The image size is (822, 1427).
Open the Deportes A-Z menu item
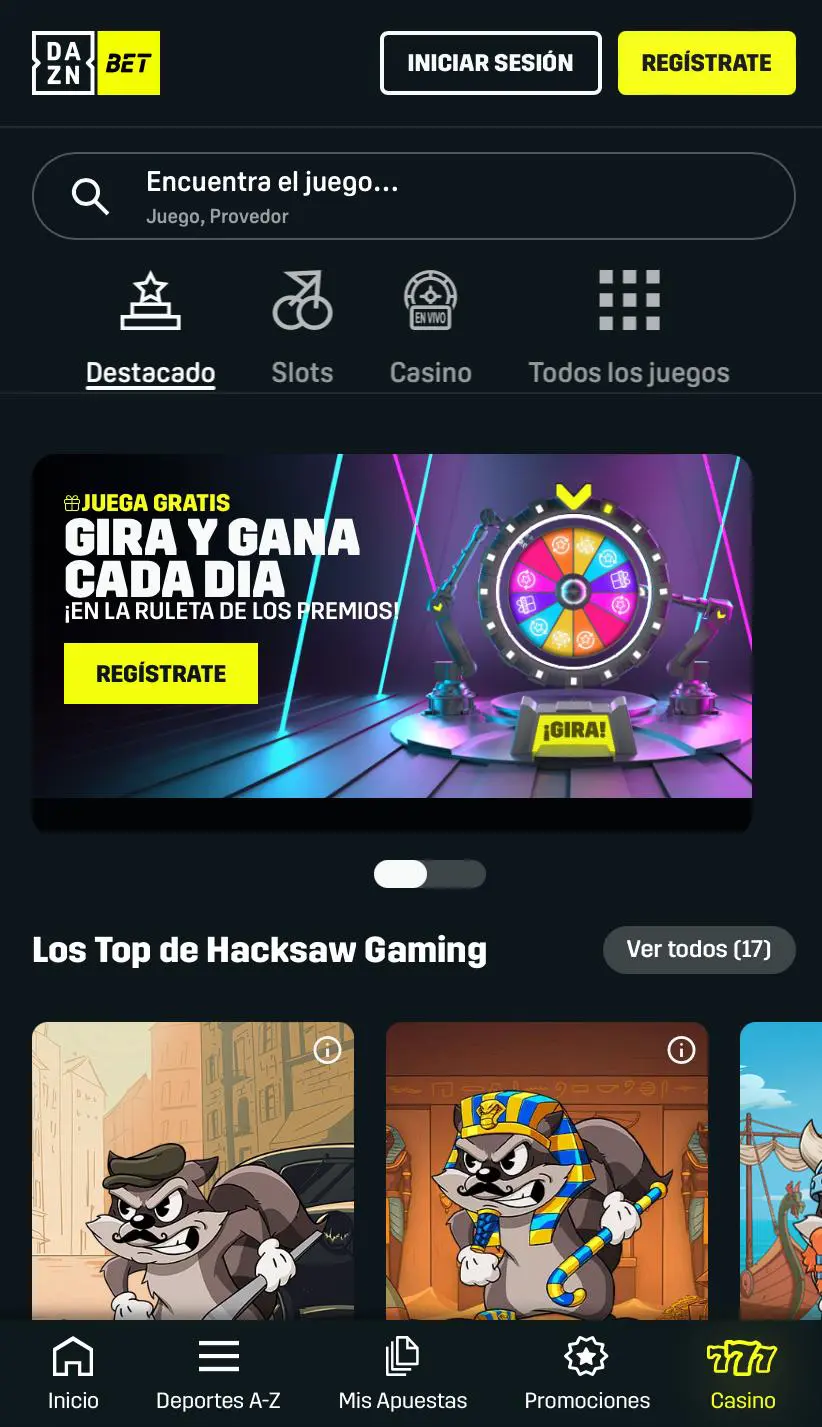tap(218, 1372)
